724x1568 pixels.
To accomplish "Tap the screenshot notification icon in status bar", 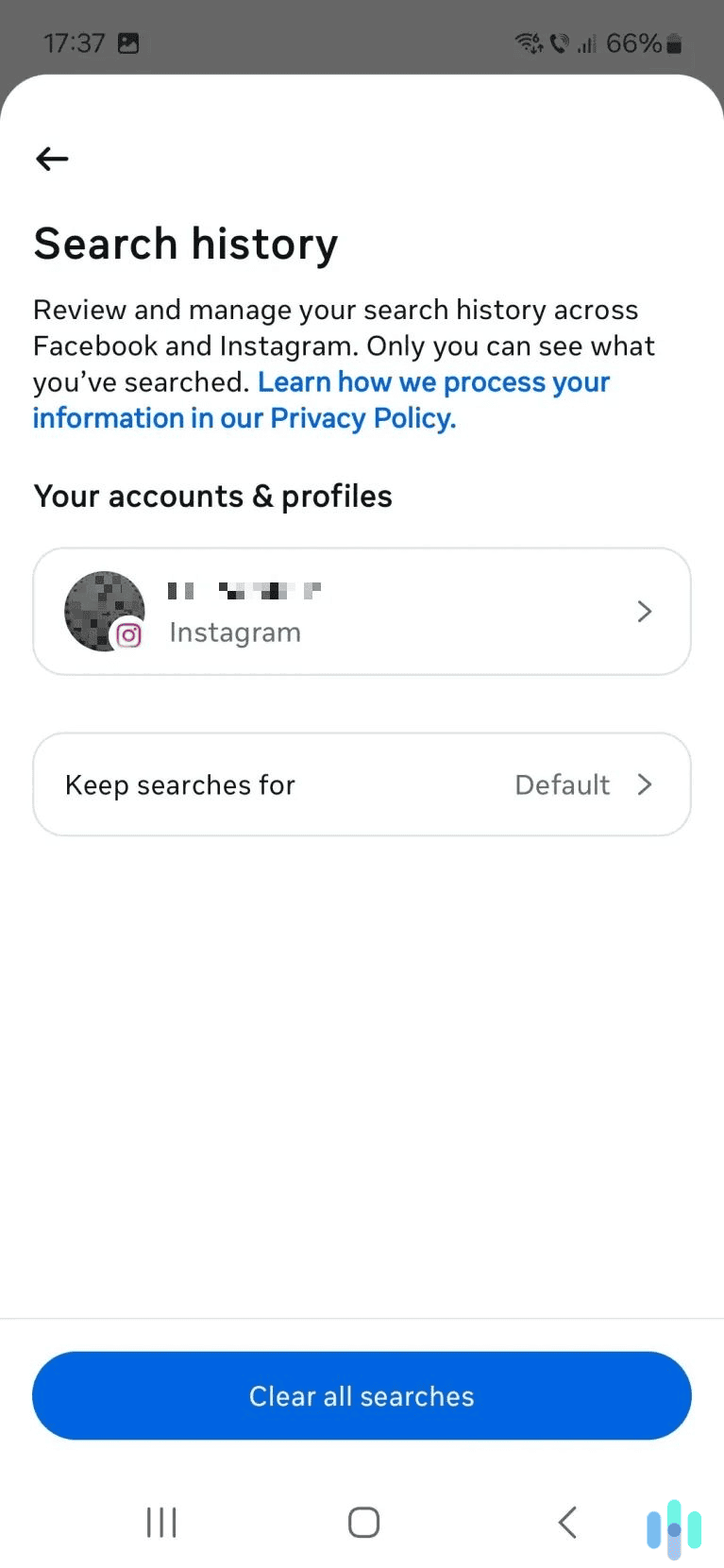I will point(130,42).
